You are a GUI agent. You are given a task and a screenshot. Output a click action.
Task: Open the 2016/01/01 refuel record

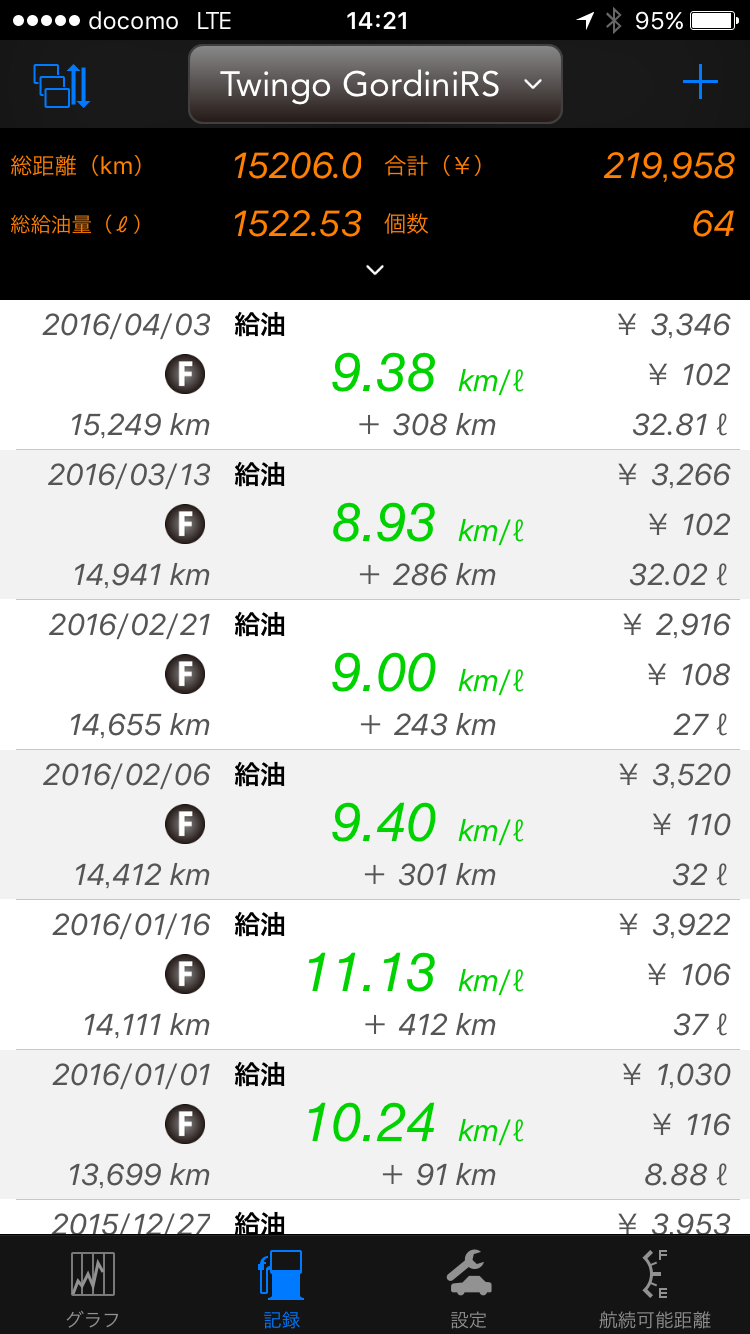[375, 1125]
